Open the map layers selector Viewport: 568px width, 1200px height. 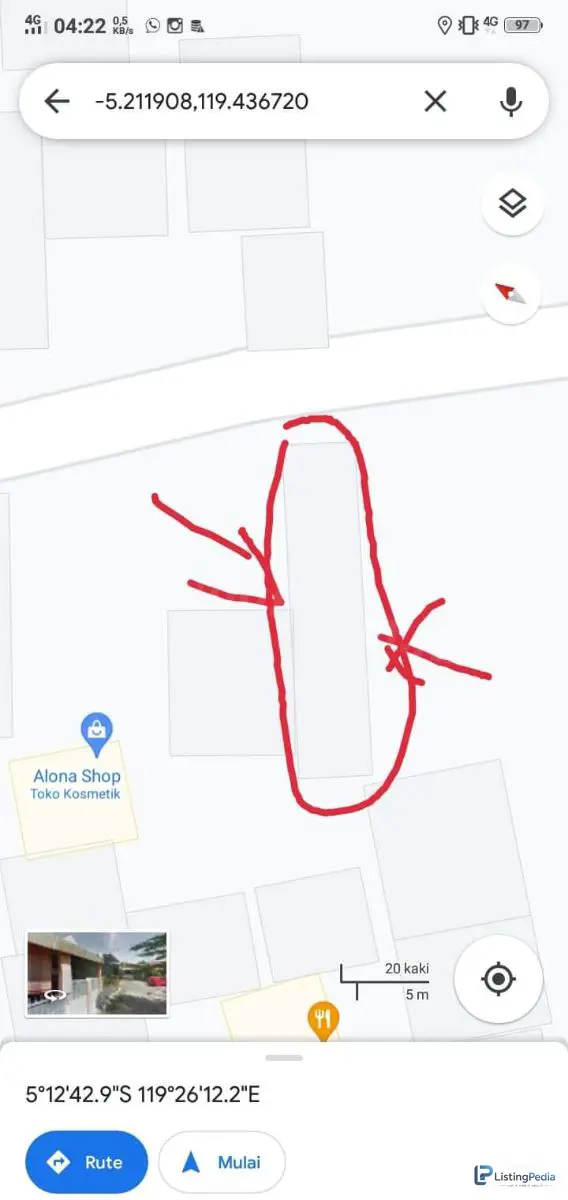[x=513, y=204]
